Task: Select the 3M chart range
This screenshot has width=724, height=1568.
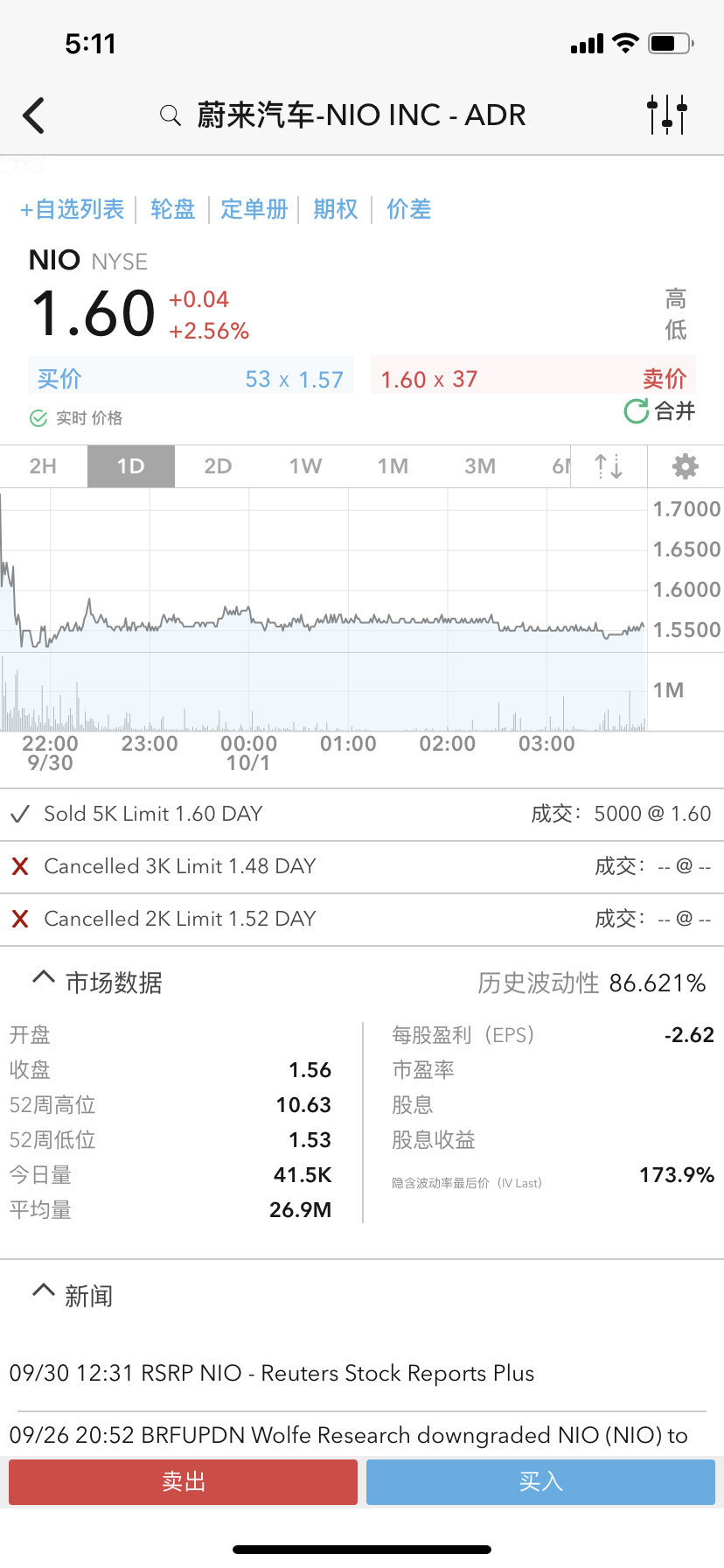Action: (x=480, y=466)
